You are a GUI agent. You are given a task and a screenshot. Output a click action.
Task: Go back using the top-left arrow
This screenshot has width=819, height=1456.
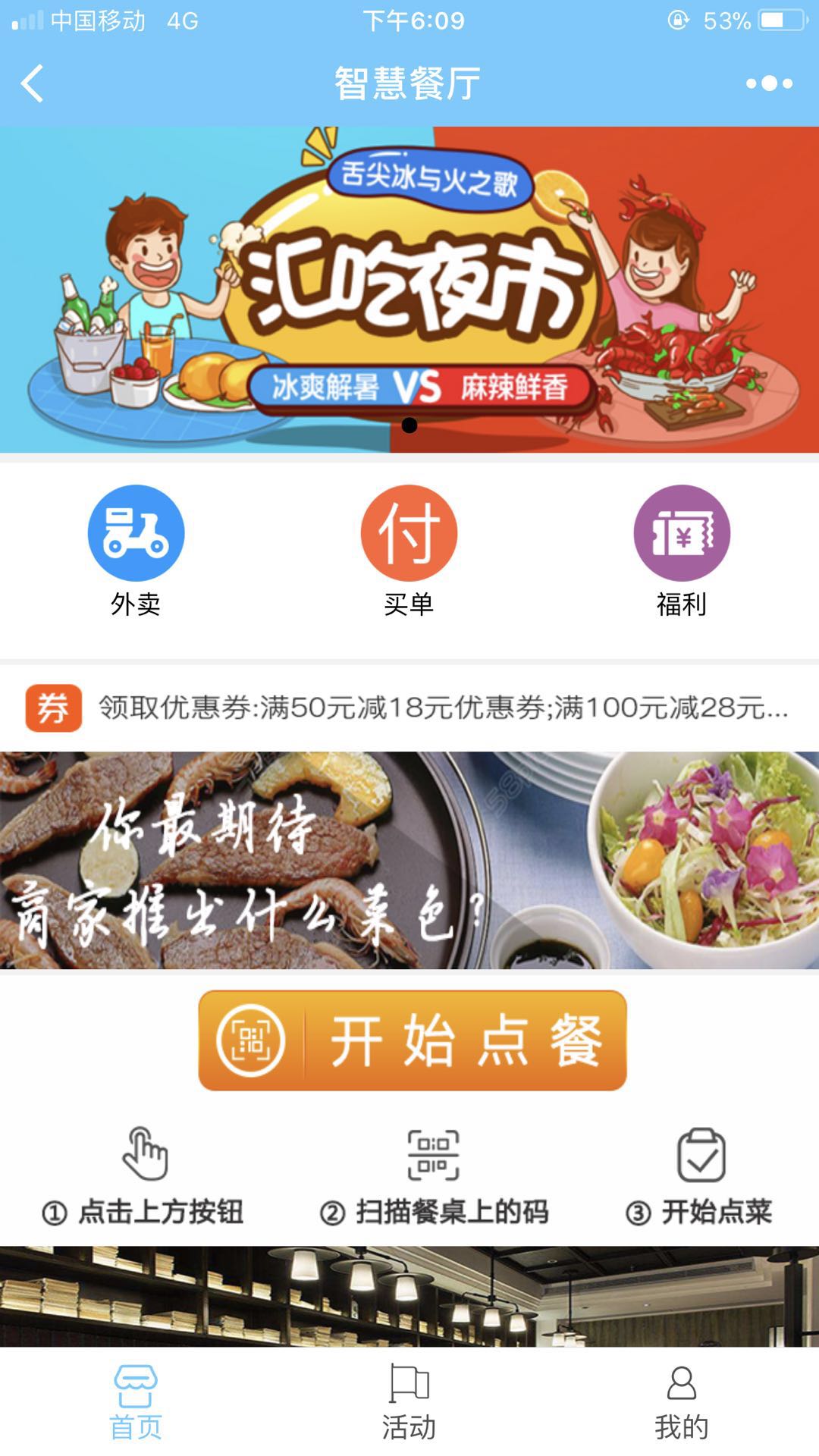pyautogui.click(x=32, y=83)
